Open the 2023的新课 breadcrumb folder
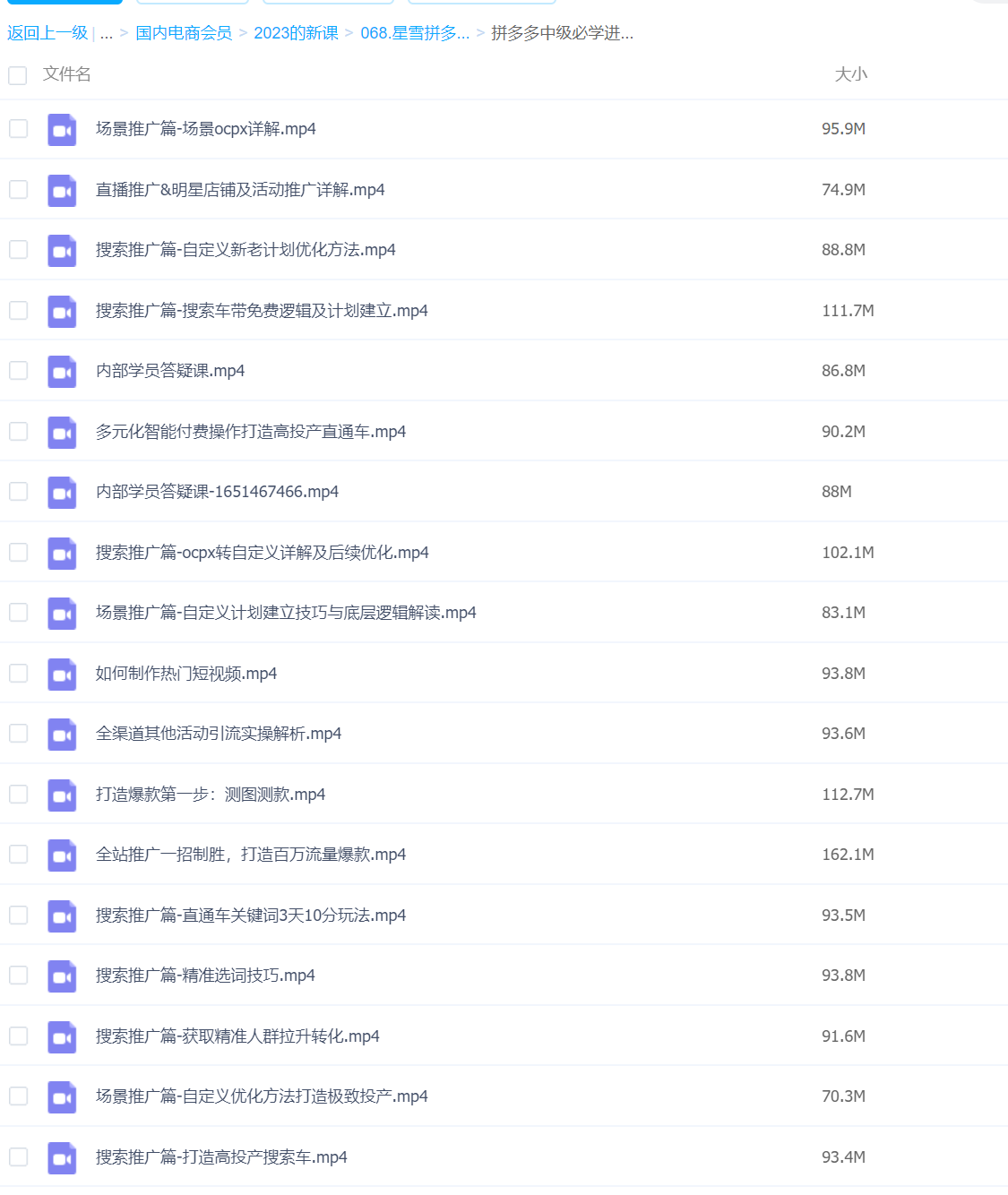 (296, 33)
